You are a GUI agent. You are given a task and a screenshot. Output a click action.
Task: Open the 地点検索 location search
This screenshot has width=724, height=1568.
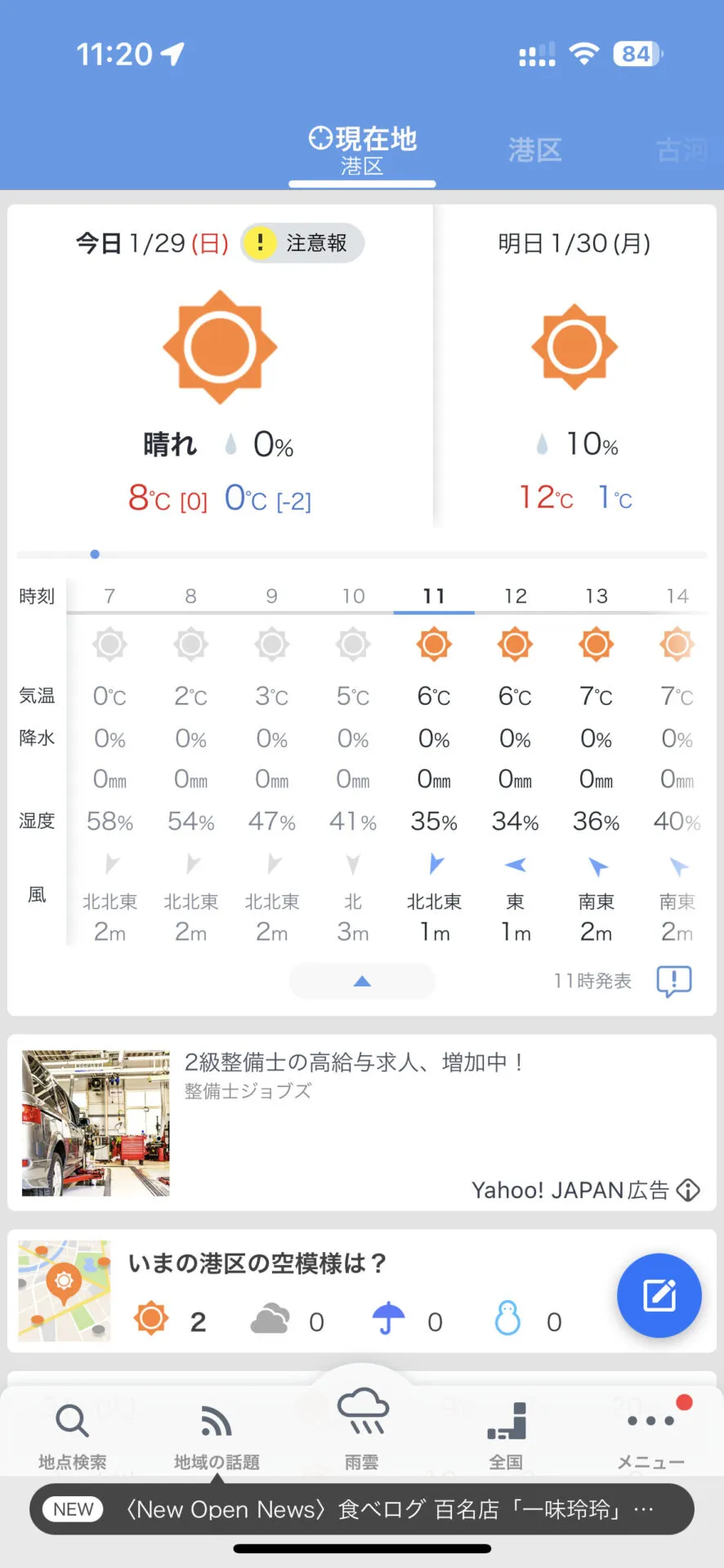click(72, 1429)
